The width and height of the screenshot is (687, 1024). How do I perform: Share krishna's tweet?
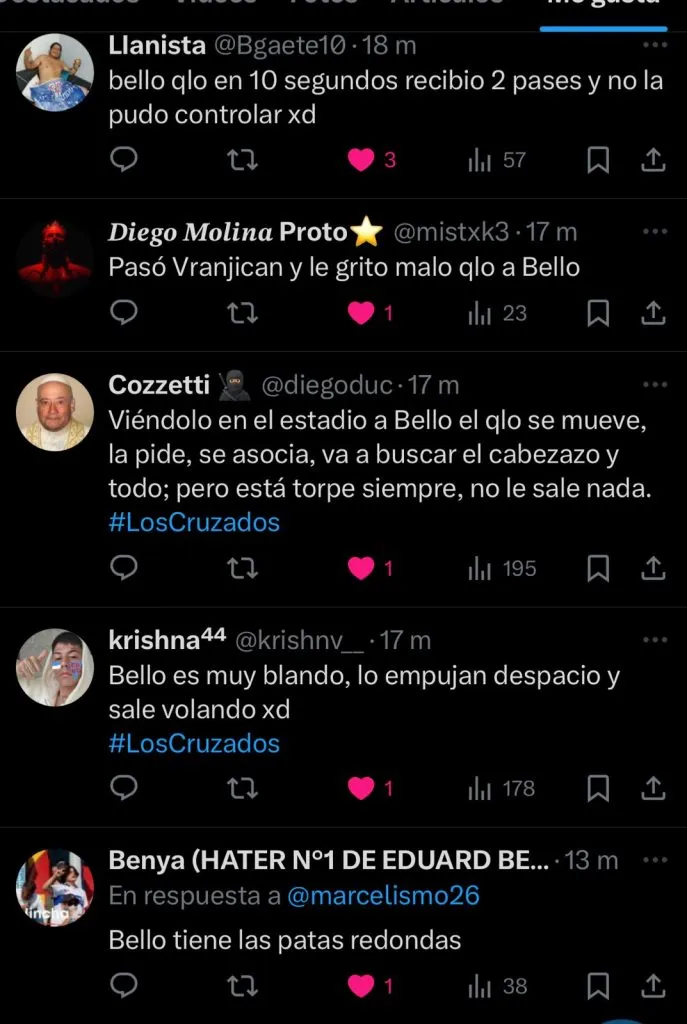pos(653,788)
